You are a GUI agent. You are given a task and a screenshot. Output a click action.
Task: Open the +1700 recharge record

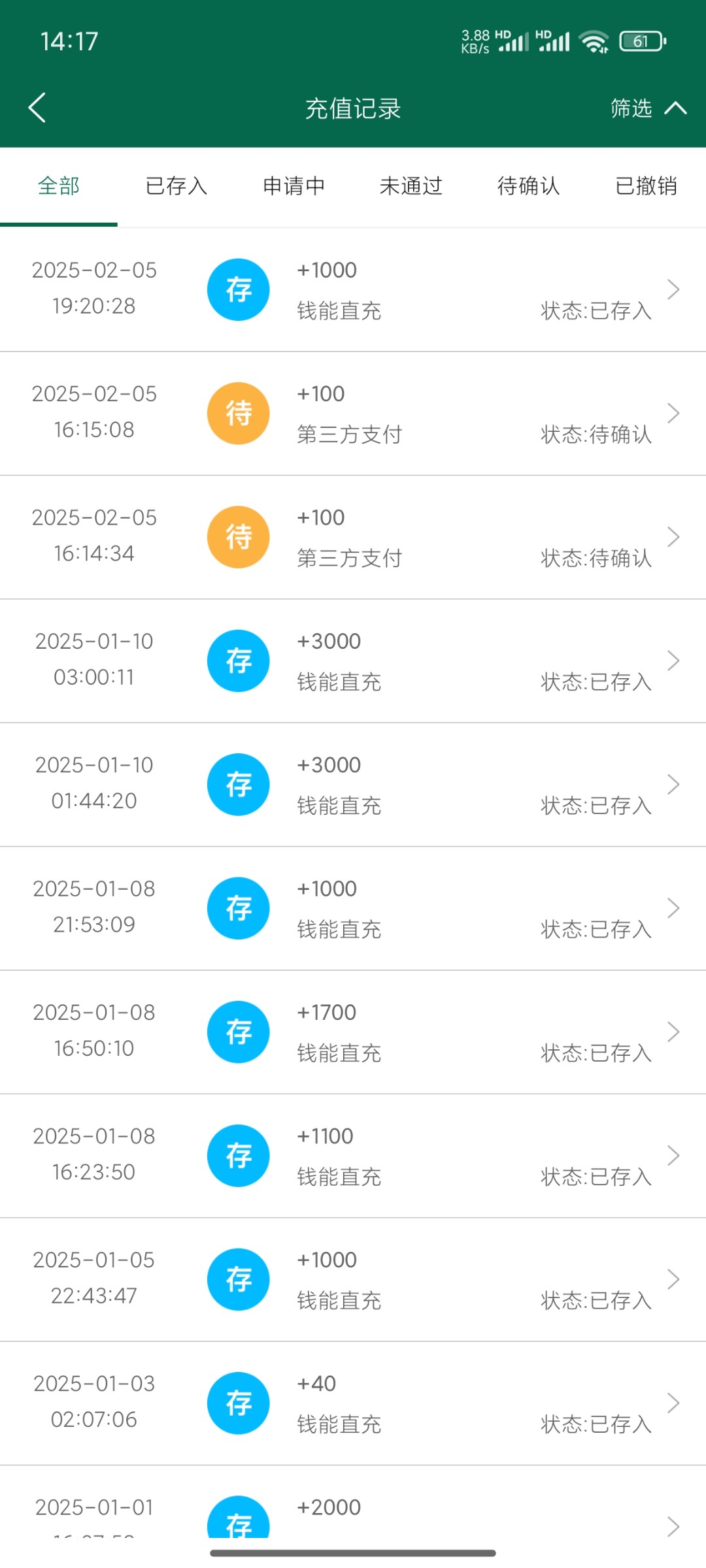point(353,1032)
